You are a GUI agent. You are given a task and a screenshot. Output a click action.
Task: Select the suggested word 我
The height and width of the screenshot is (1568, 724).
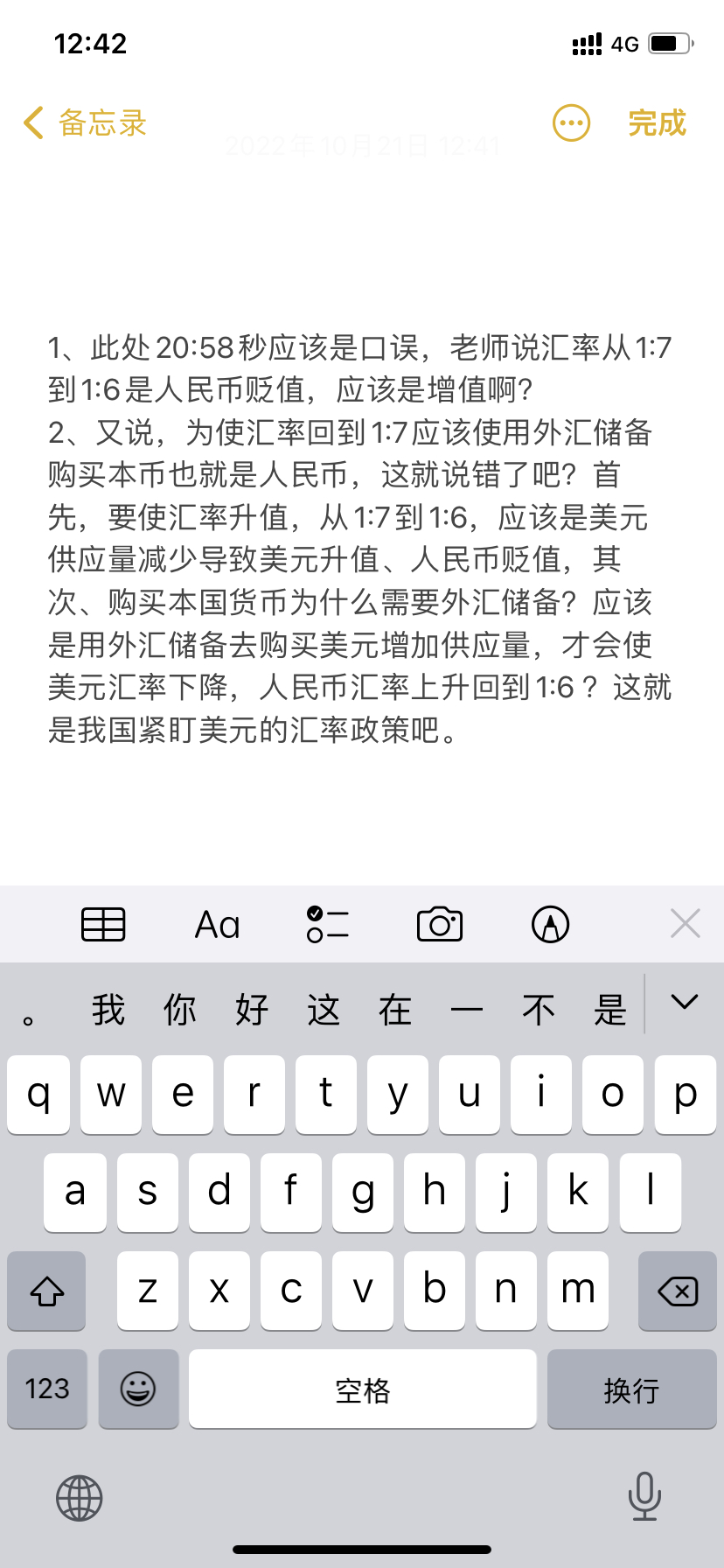tap(108, 1010)
